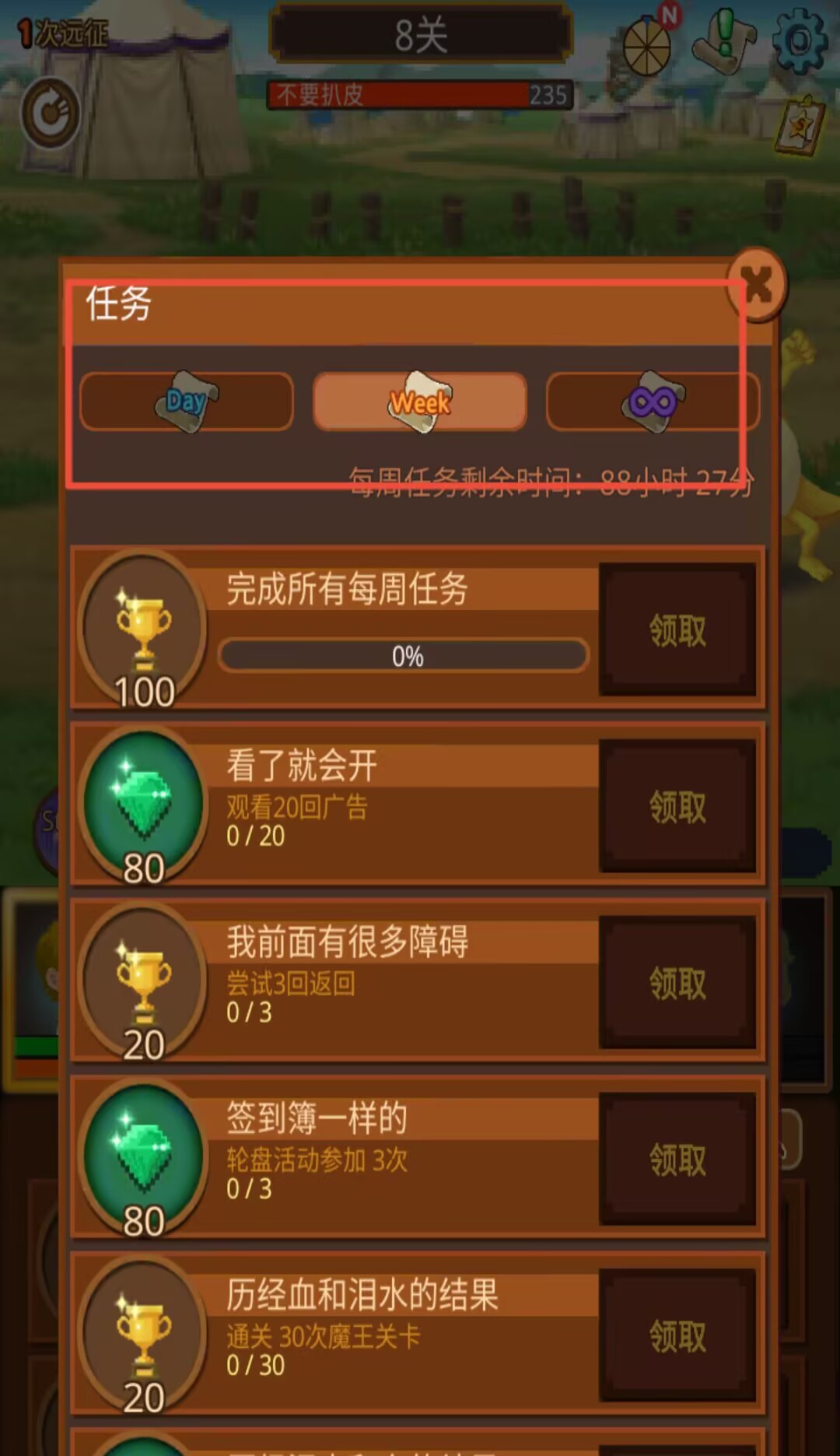840x1456 pixels.
Task: Collect reward for 我前面有很多障碍
Action: [x=677, y=983]
